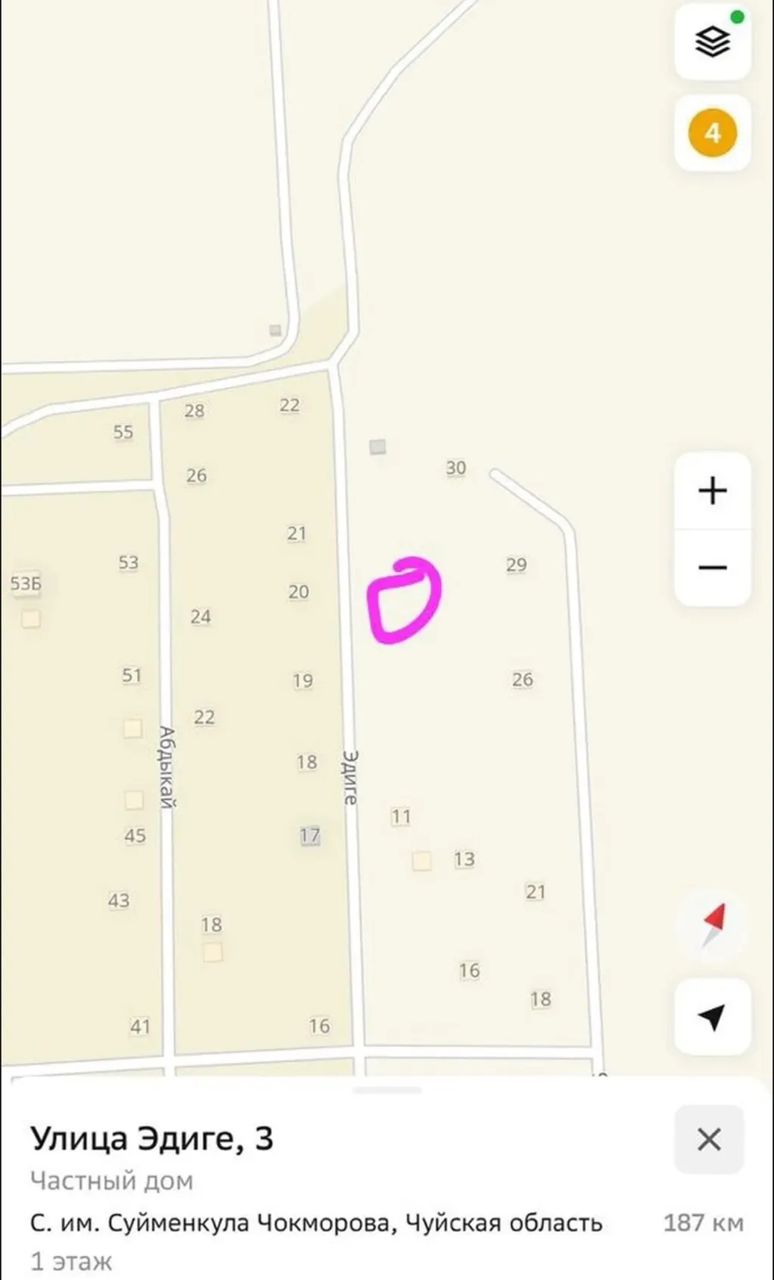774x1280 pixels.
Task: Open the map layers selector
Action: point(712,42)
